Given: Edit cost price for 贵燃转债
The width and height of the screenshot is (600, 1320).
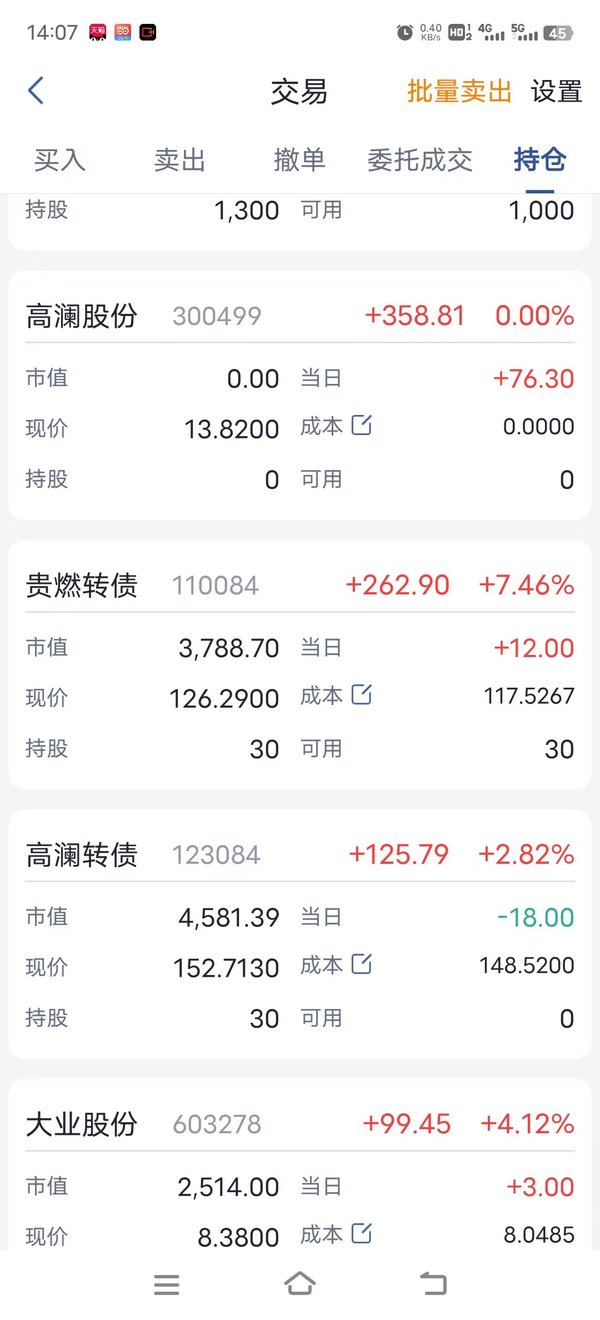Looking at the screenshot, I should tap(362, 695).
